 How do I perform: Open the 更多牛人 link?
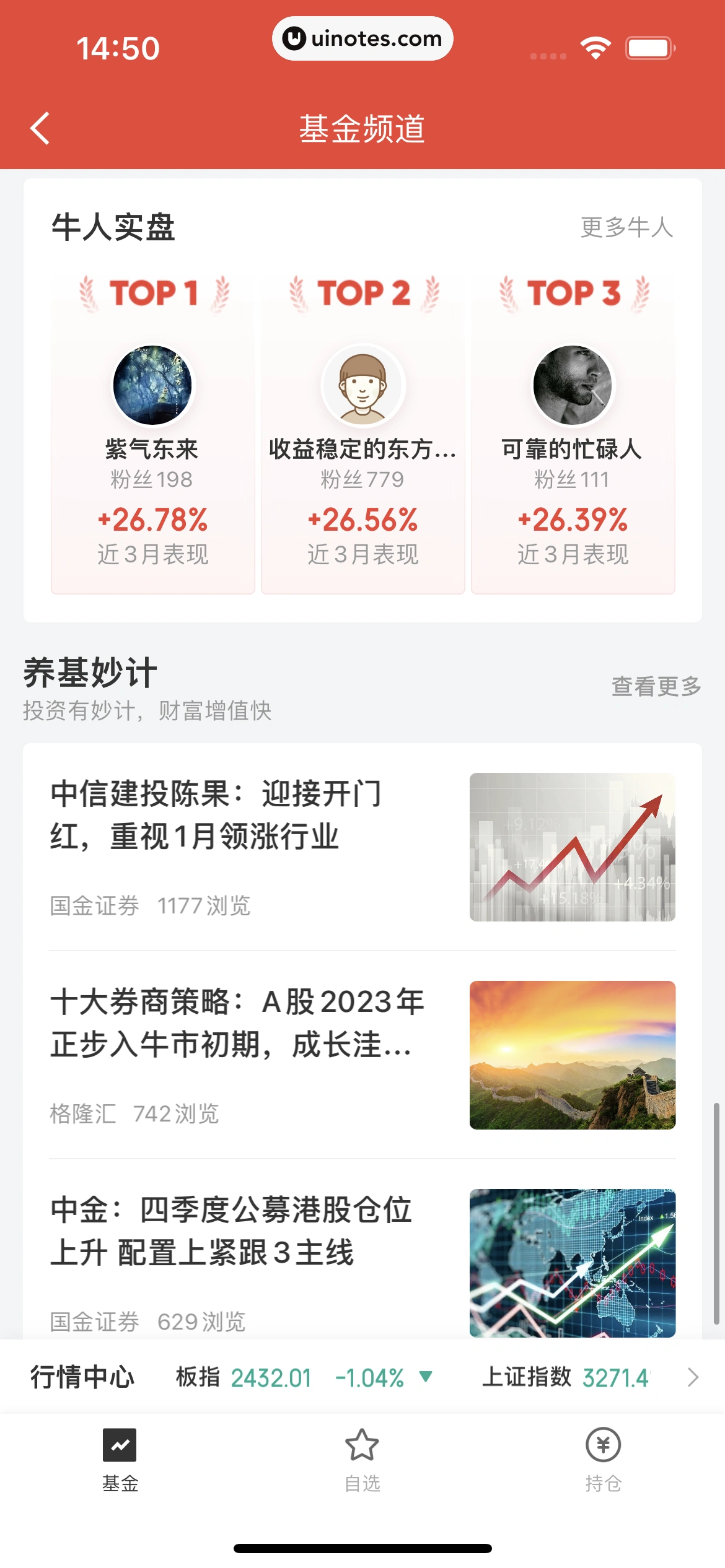point(626,227)
